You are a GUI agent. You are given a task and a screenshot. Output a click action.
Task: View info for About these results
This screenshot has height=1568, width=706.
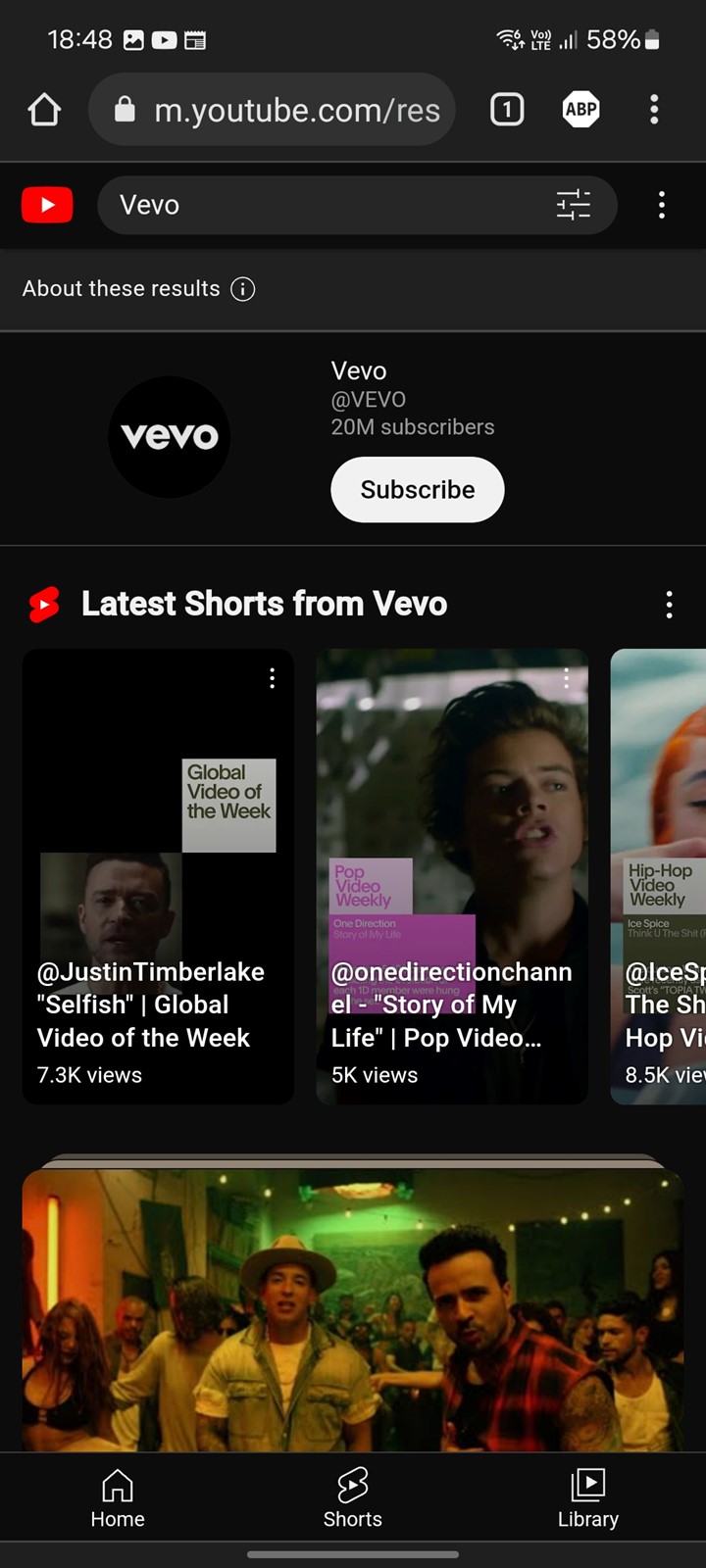(242, 289)
